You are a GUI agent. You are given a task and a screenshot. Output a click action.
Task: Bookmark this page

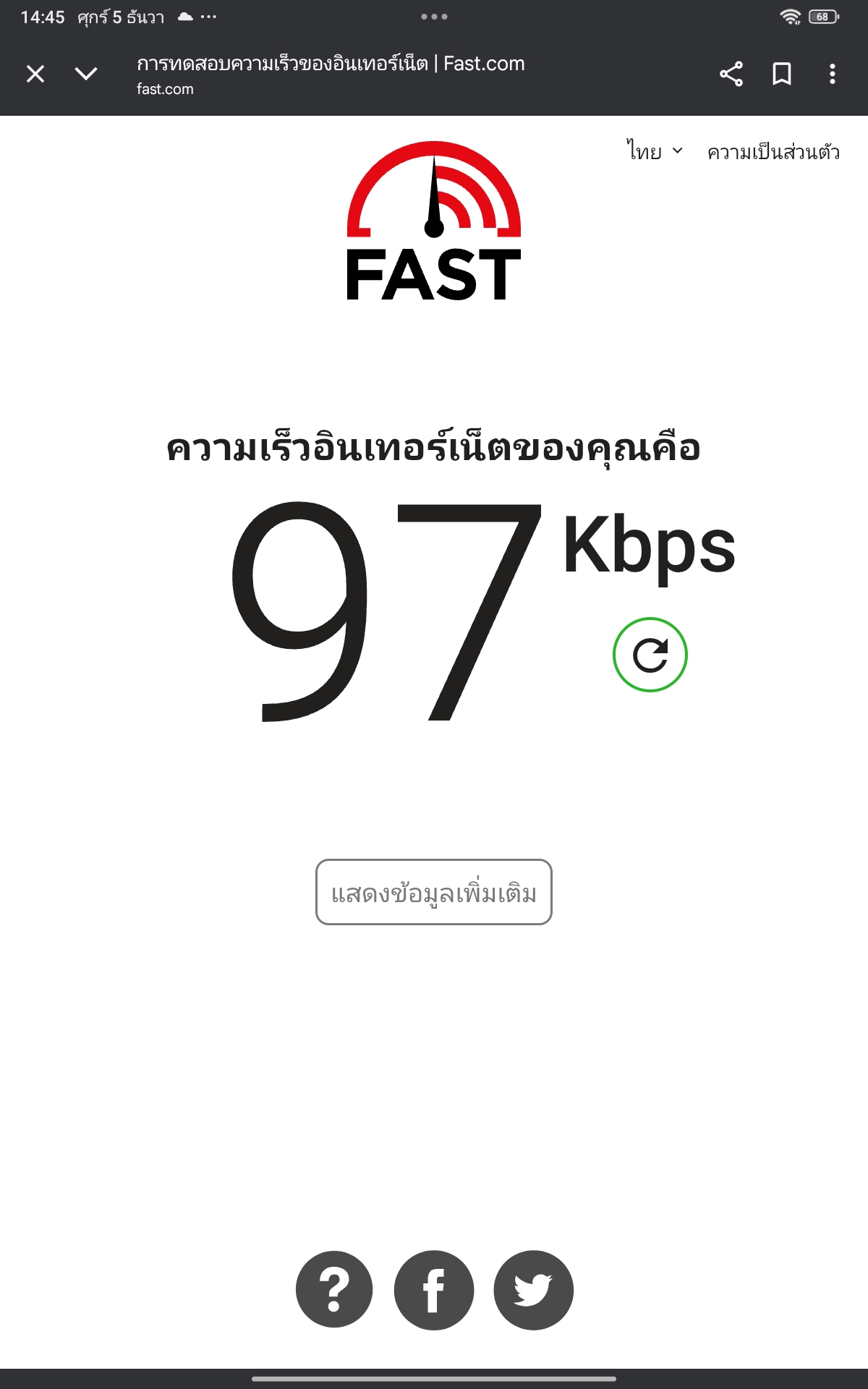[782, 74]
